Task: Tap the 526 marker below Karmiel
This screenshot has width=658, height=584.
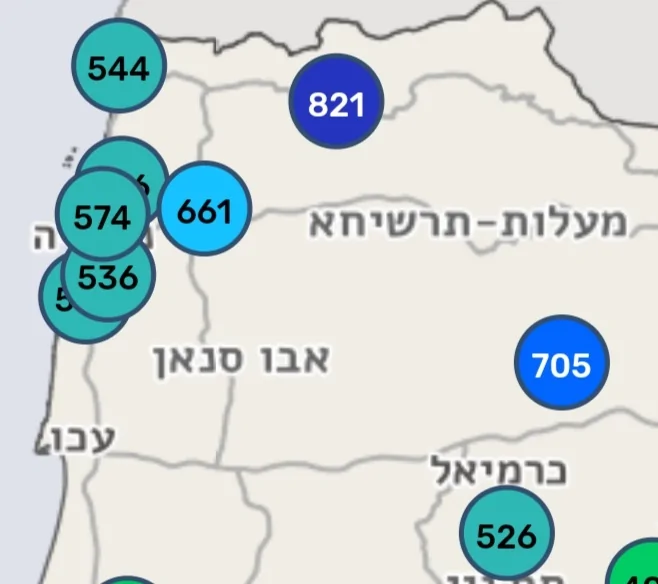Action: pos(507,536)
